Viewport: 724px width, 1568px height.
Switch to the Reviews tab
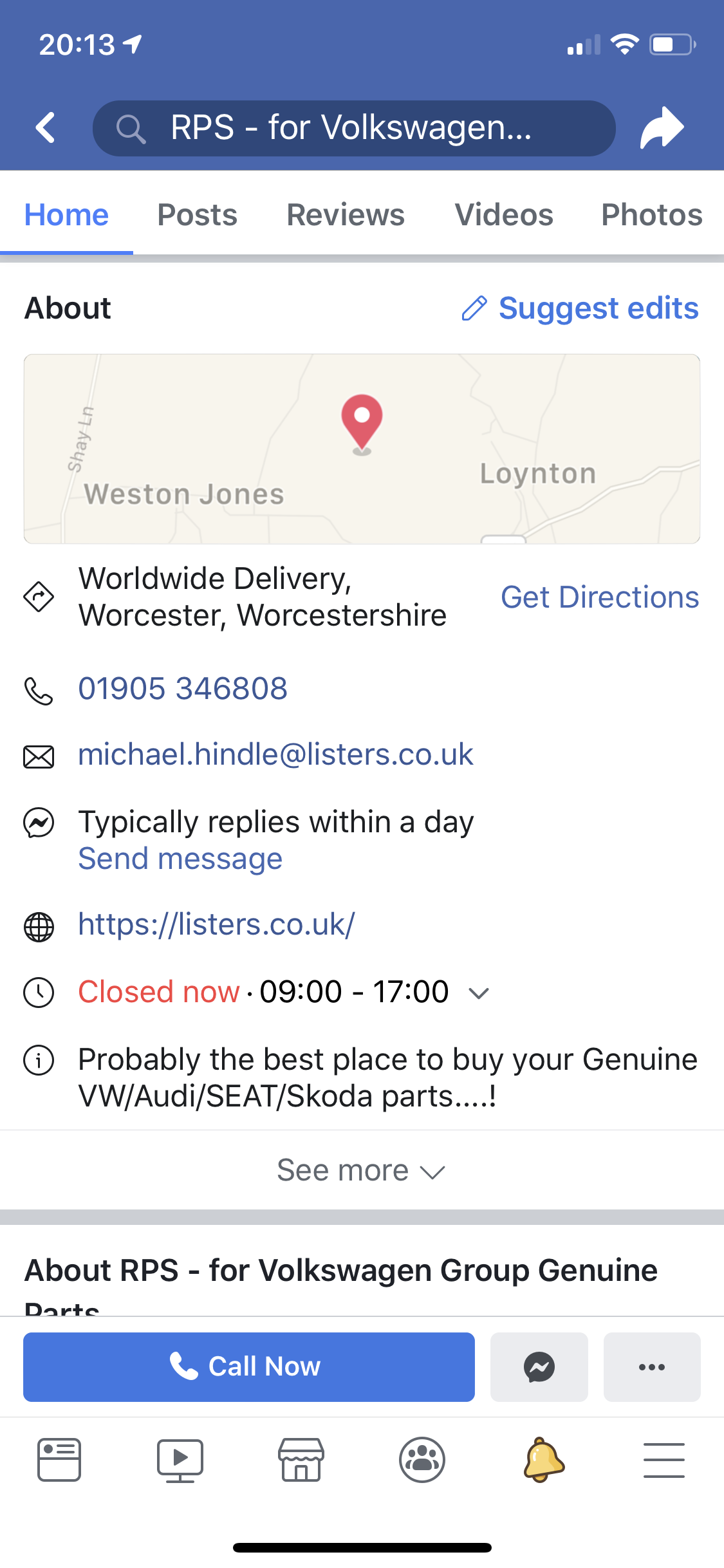coord(346,215)
